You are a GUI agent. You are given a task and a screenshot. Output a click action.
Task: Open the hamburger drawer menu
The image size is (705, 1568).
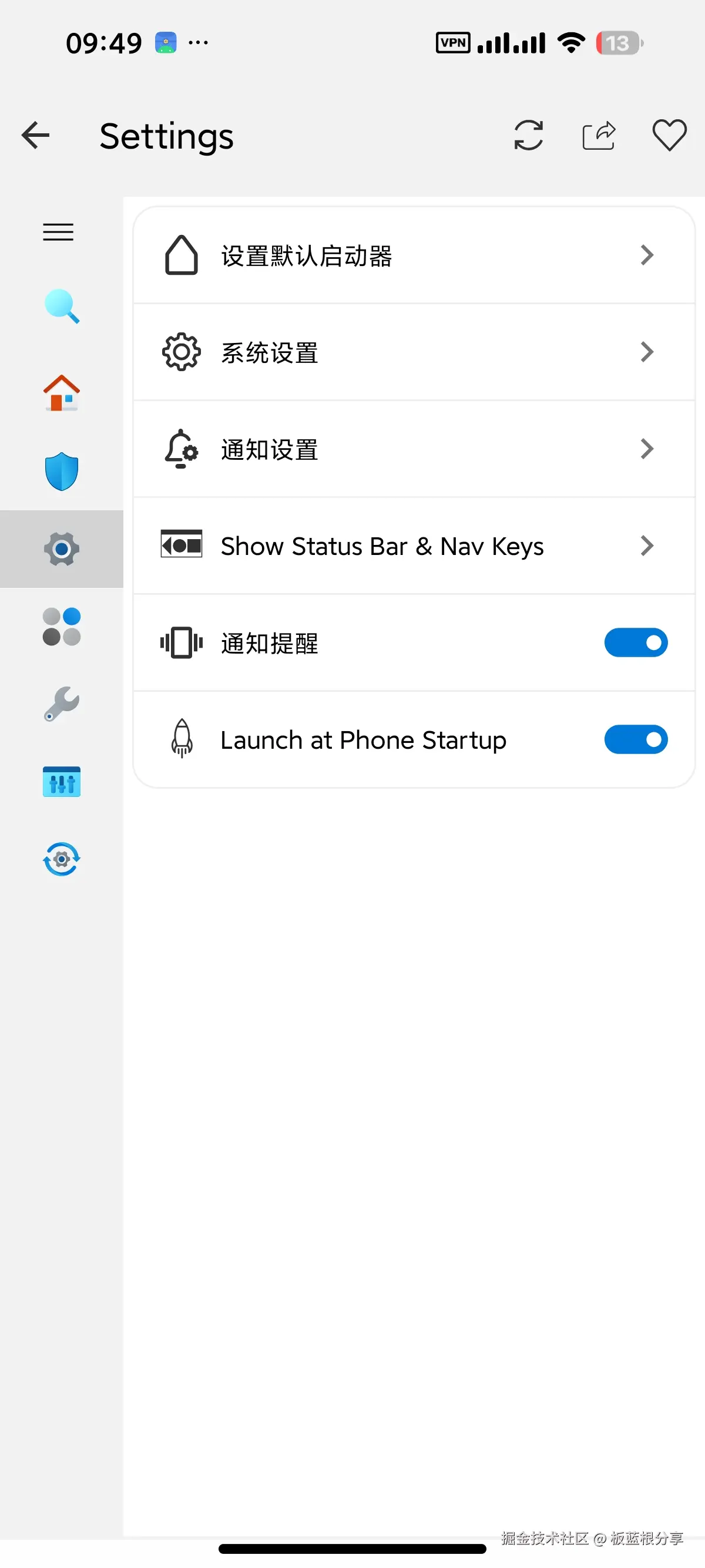coord(58,232)
